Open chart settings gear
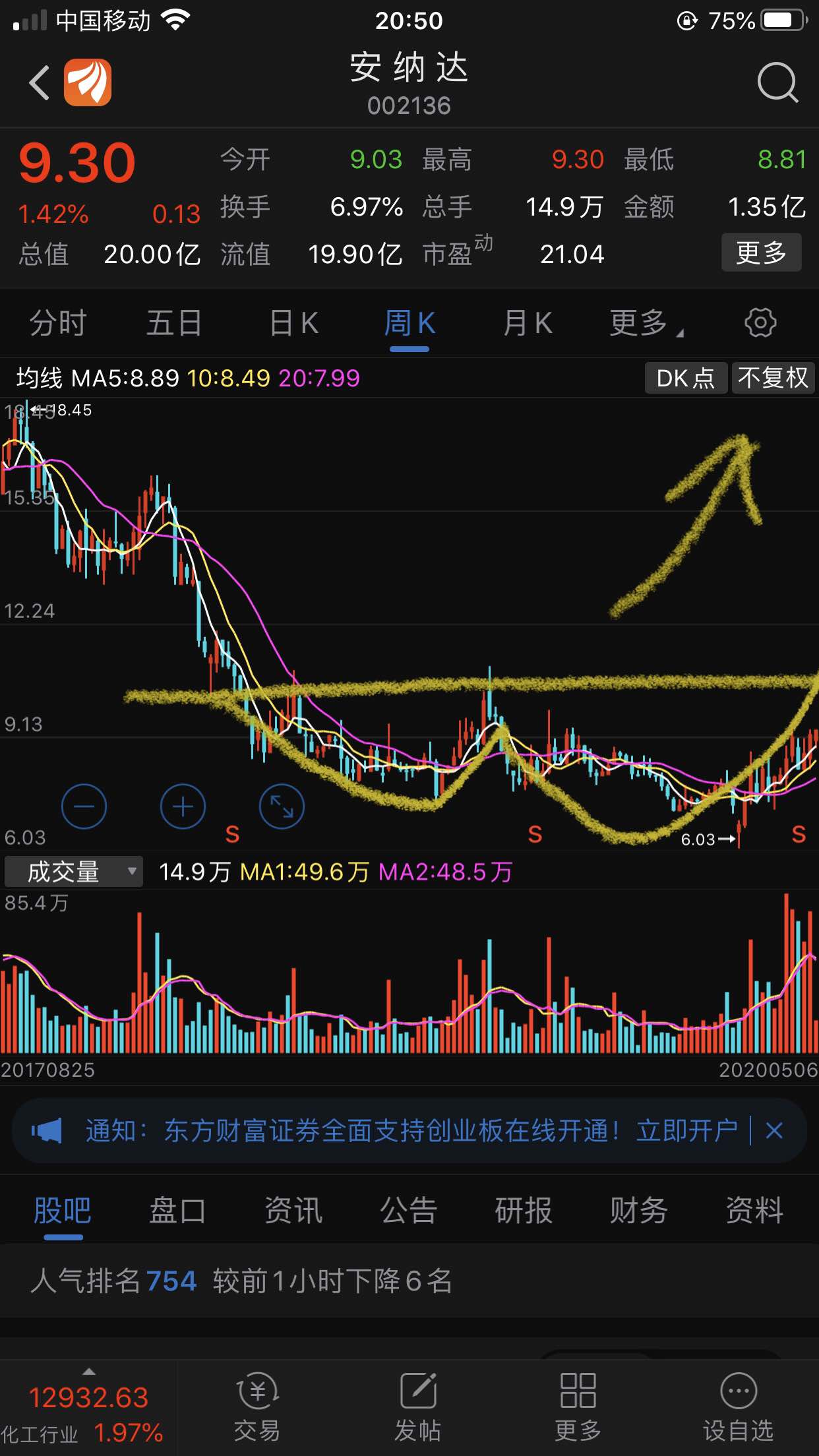Screen dimensions: 819x1456 click(760, 322)
